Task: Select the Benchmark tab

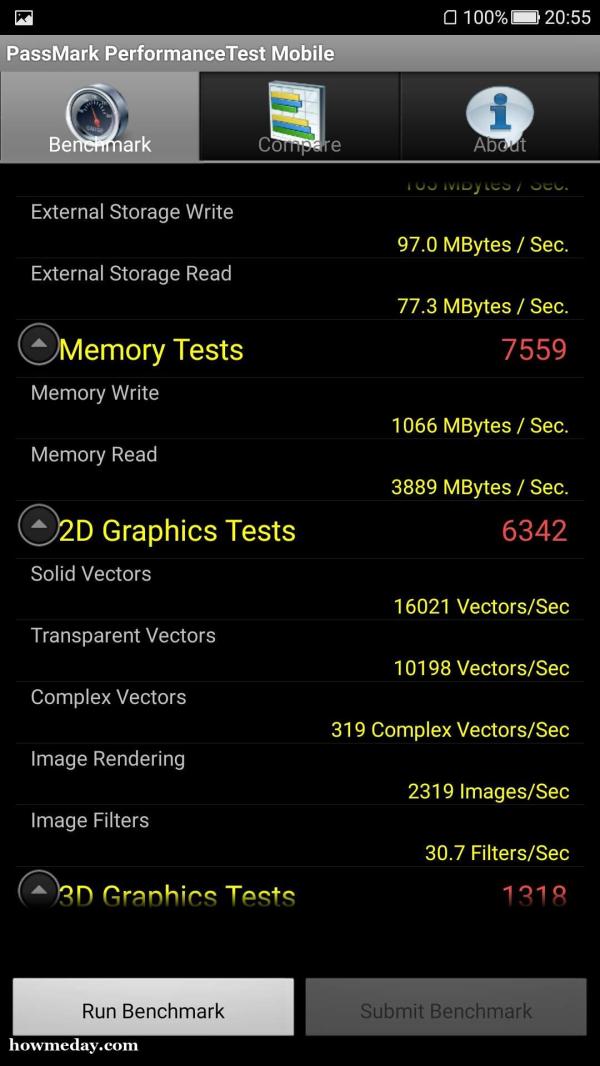Action: click(100, 116)
